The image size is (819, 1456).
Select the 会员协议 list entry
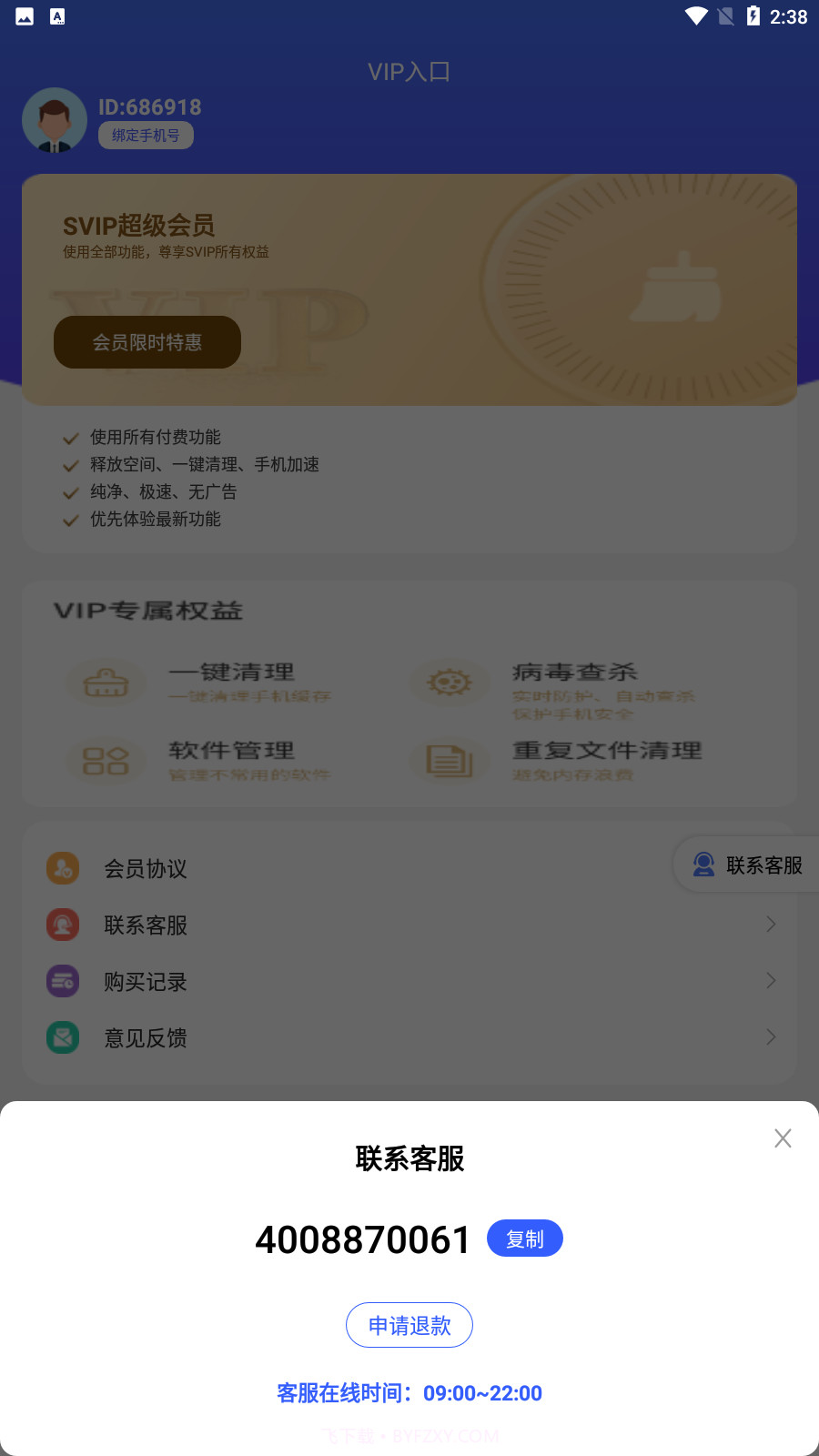coord(146,868)
